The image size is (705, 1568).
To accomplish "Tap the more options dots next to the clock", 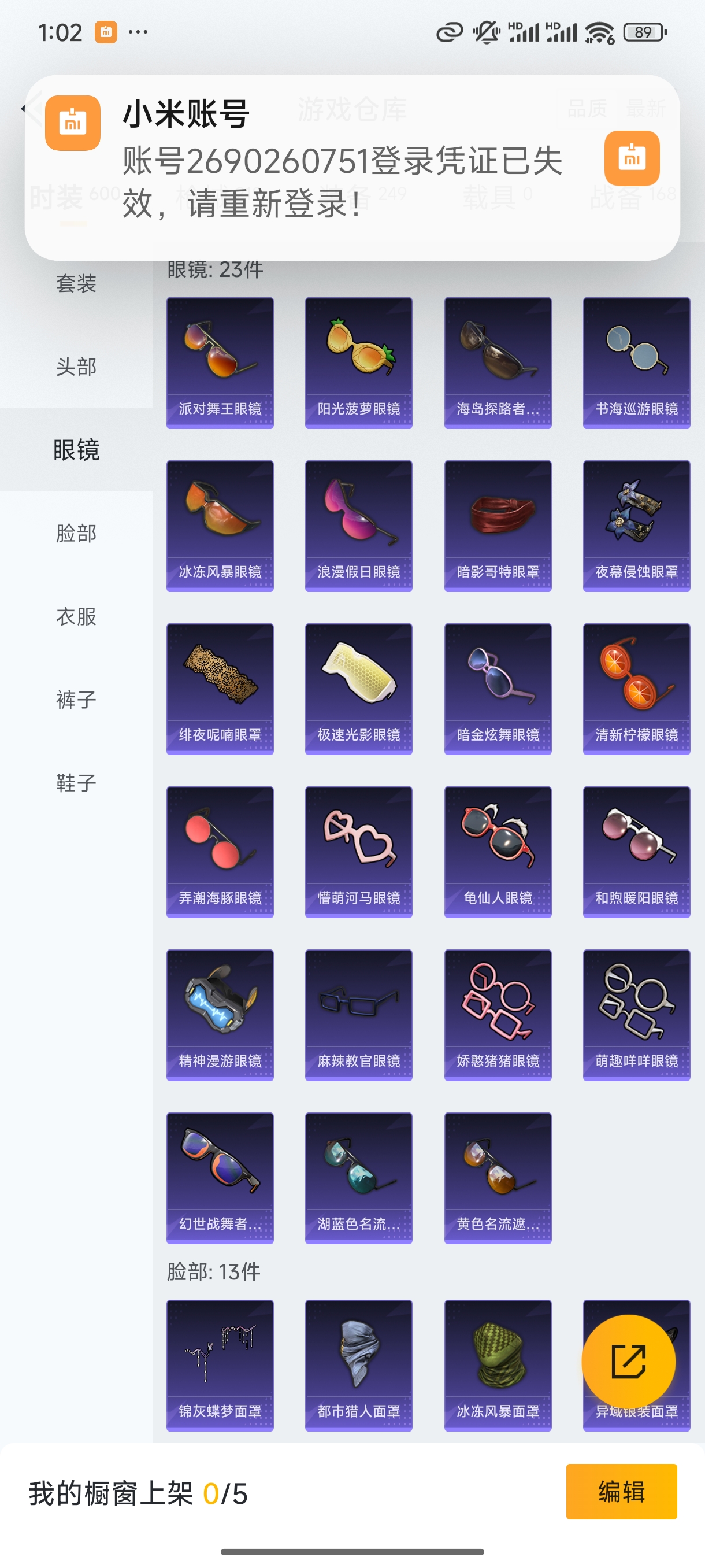I will [x=139, y=32].
